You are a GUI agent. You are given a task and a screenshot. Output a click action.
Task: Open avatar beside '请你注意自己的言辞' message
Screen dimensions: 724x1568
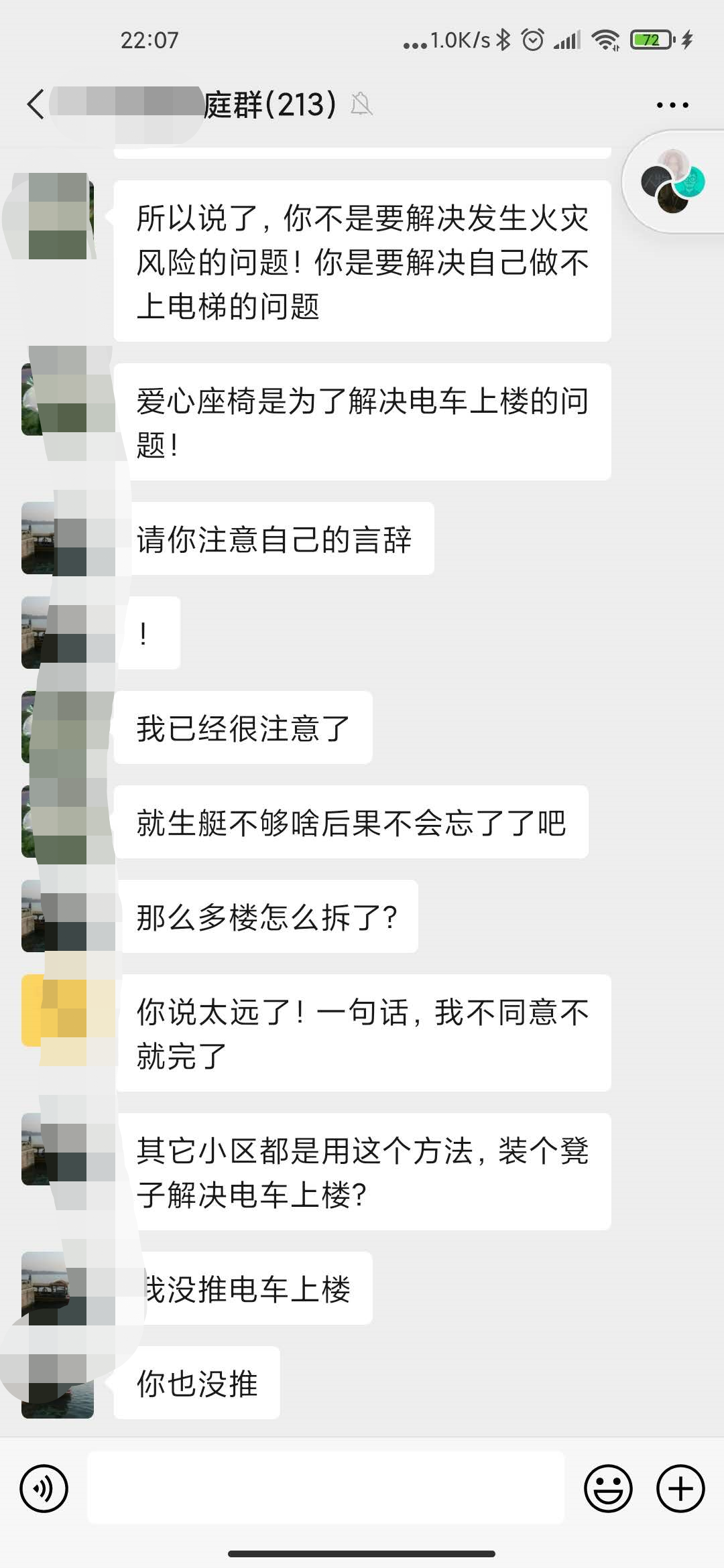(x=58, y=538)
